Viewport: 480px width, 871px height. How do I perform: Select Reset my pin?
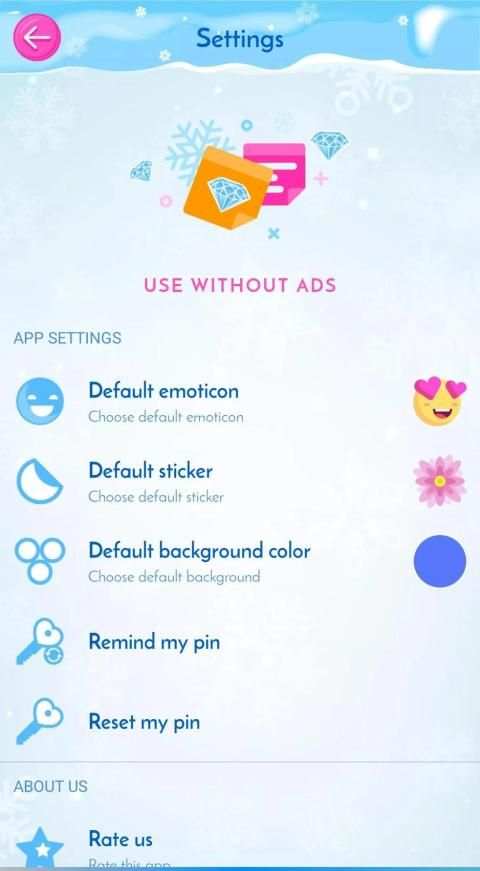point(240,722)
